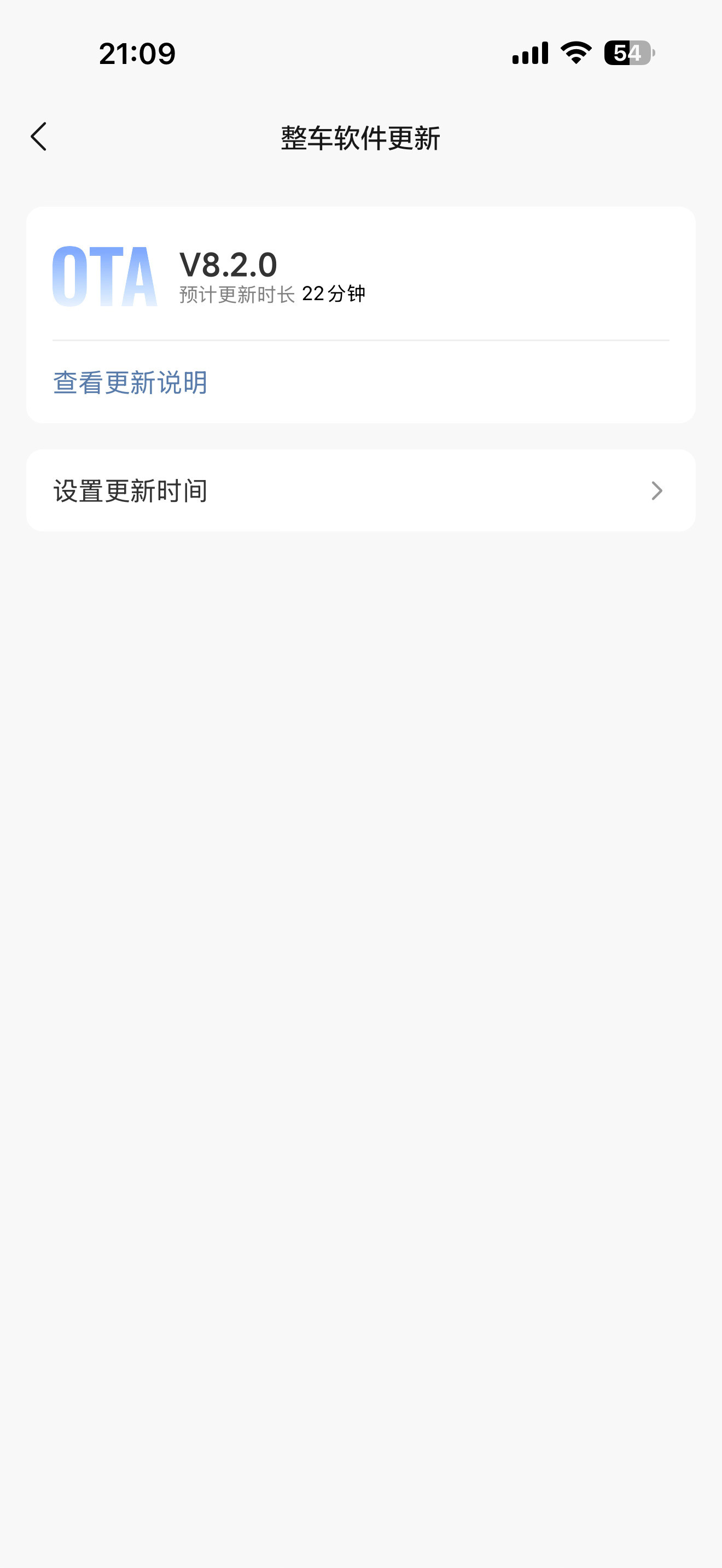Open 查看更新说明 link
Viewport: 722px width, 1568px height.
tap(130, 382)
